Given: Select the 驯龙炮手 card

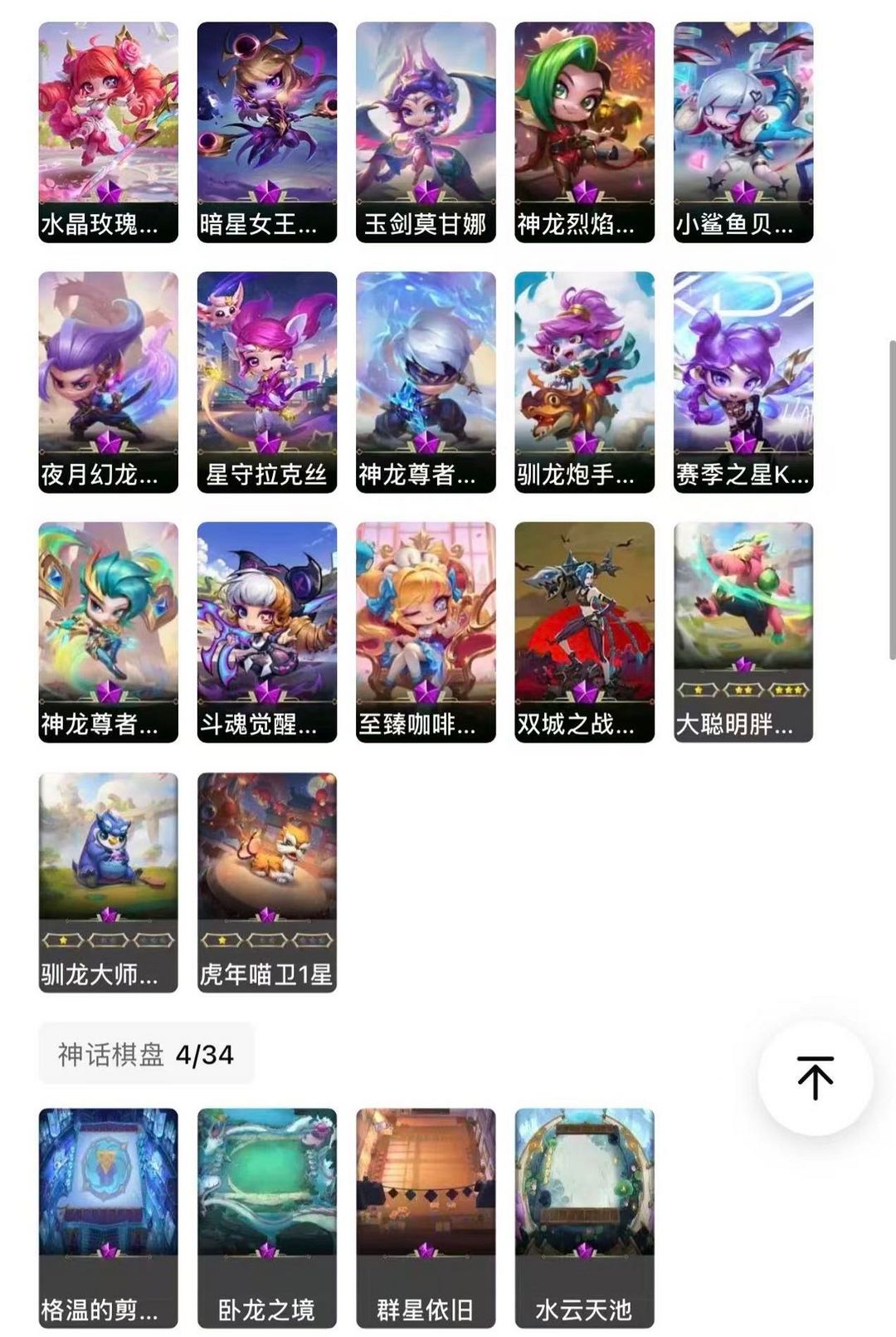Looking at the screenshot, I should 584,383.
